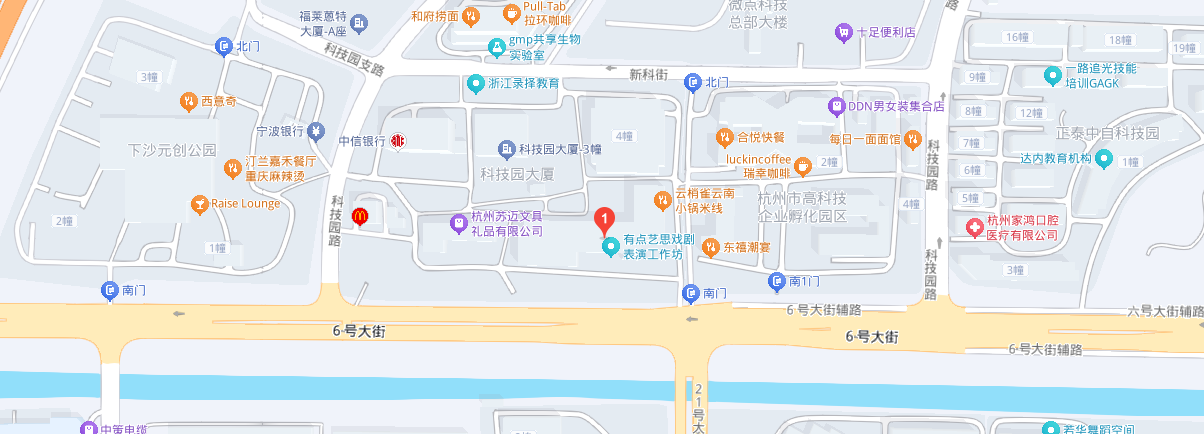Viewport: 1204px width, 434px height.
Task: Tap the 宁波银行 bank marker
Action: [315, 130]
